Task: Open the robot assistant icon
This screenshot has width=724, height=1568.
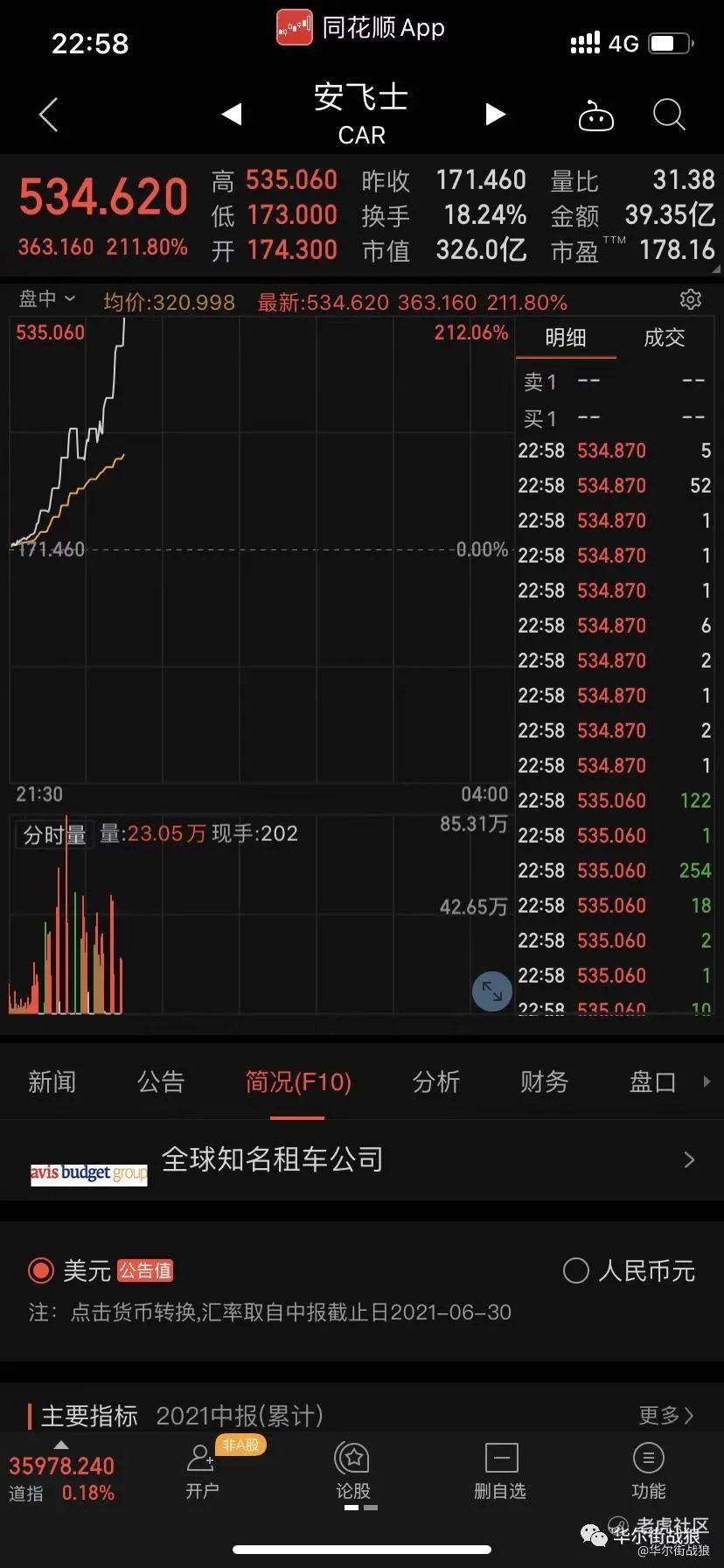Action: point(596,115)
